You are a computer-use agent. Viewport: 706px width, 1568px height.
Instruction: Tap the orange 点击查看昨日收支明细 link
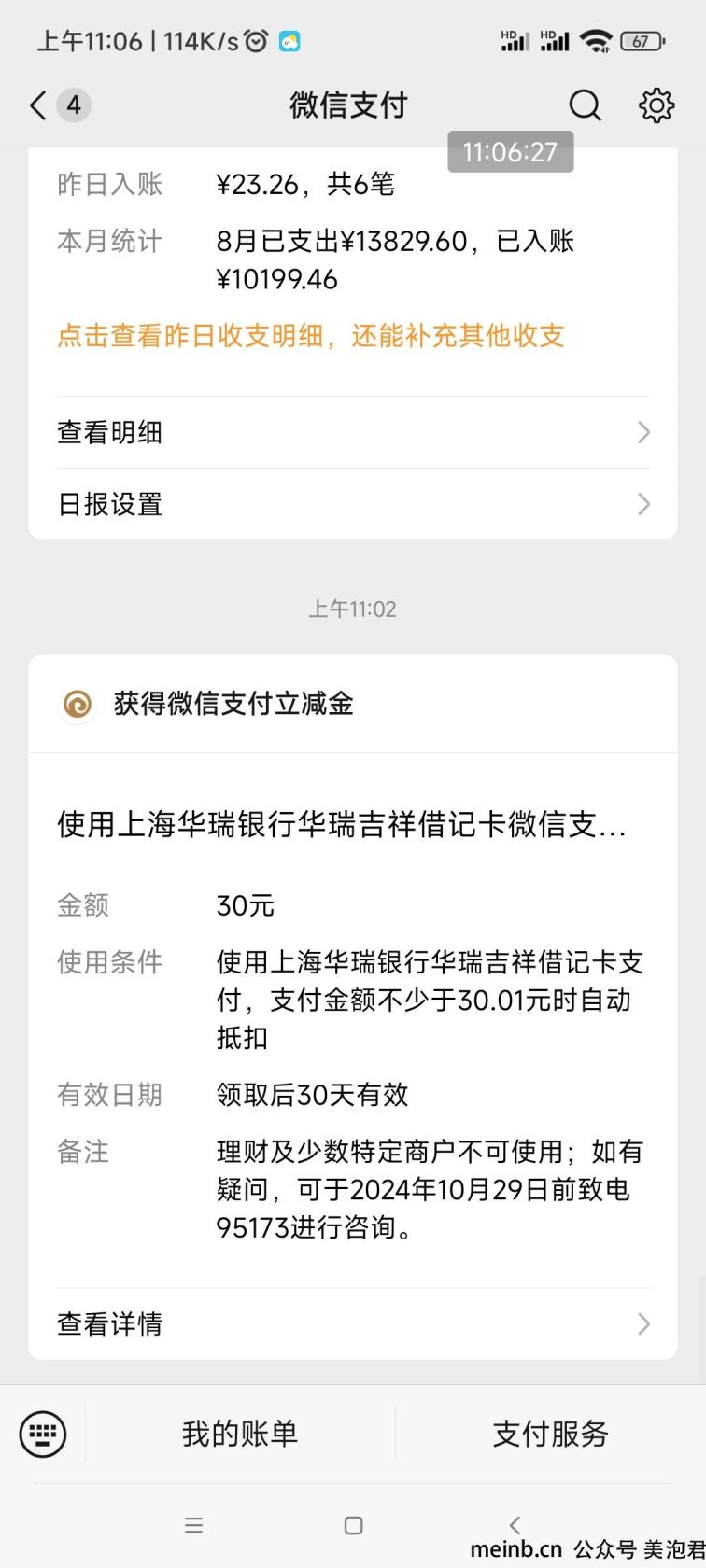(311, 336)
